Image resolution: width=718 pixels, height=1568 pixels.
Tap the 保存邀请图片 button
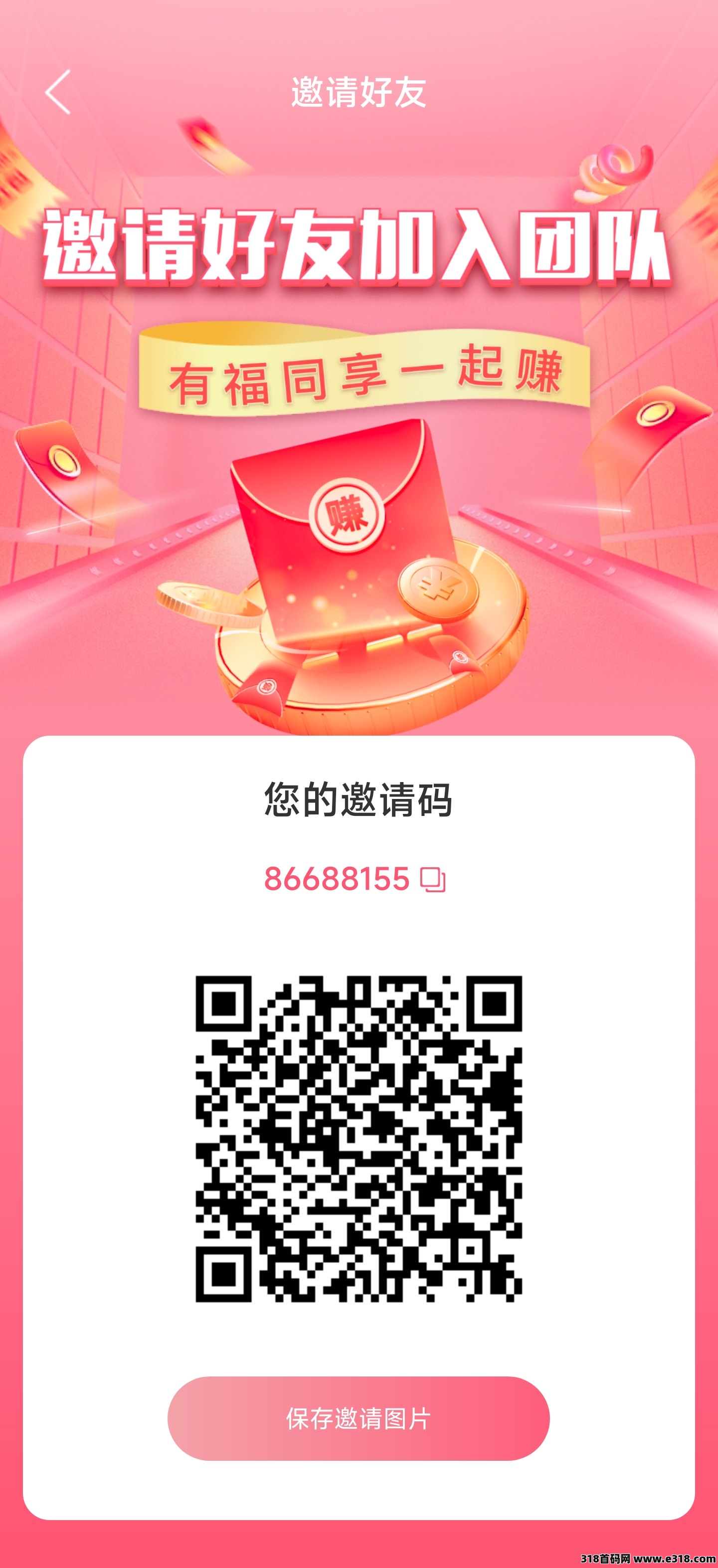359,1419
